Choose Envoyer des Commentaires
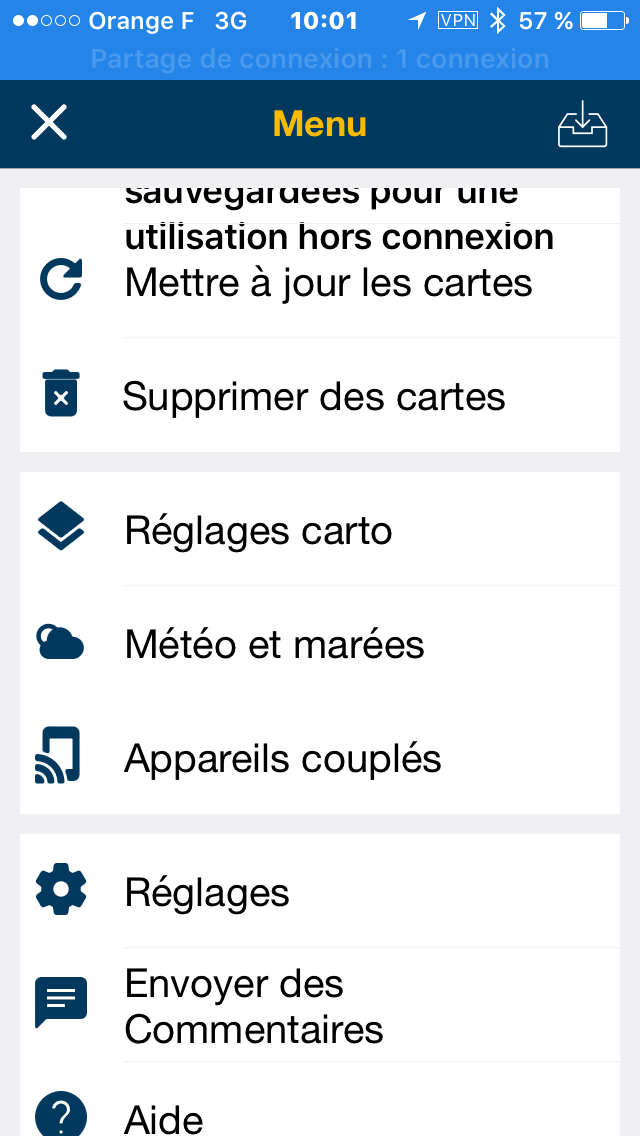This screenshot has height=1136, width=640. [x=320, y=1005]
